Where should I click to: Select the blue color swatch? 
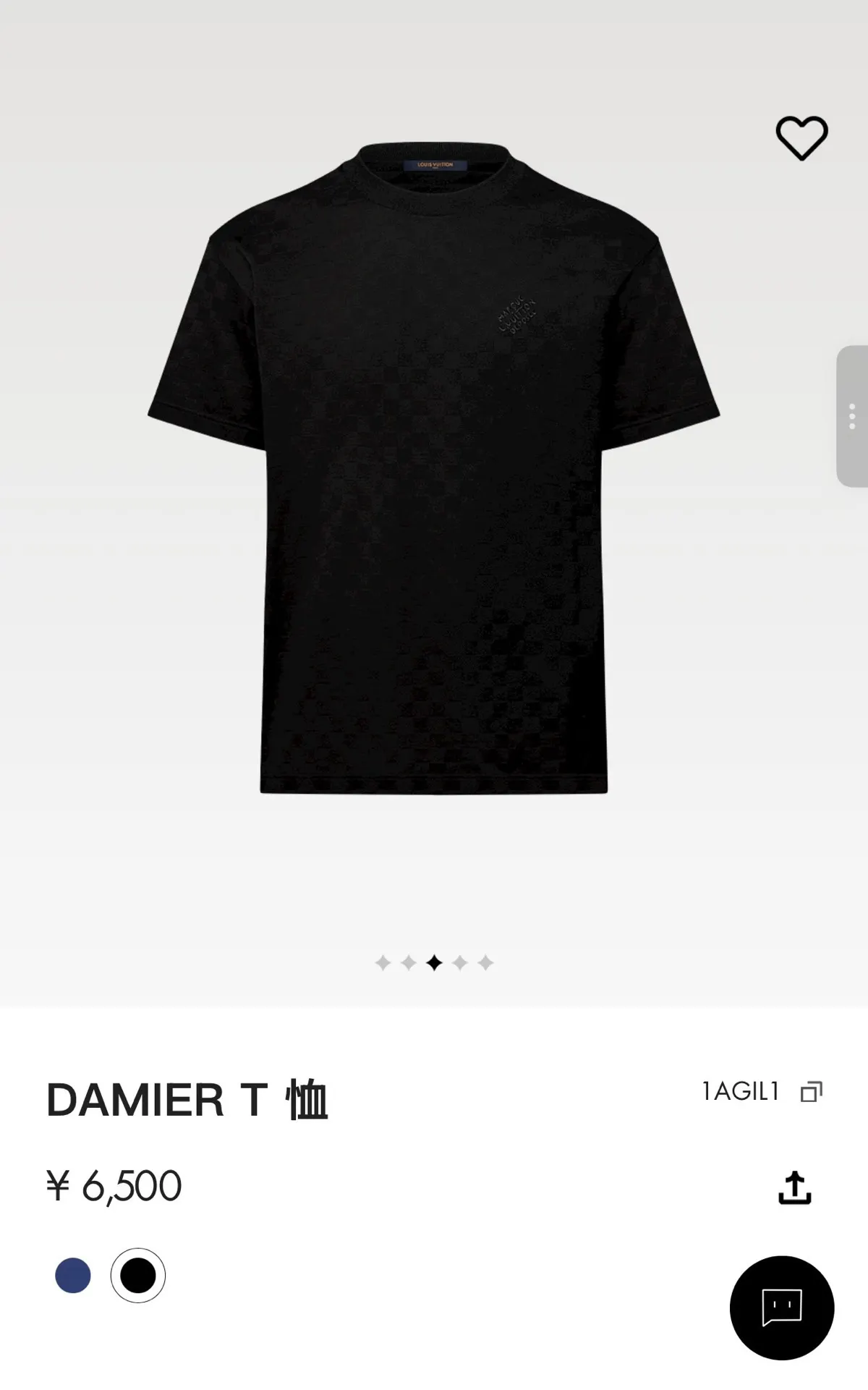pyautogui.click(x=73, y=1275)
